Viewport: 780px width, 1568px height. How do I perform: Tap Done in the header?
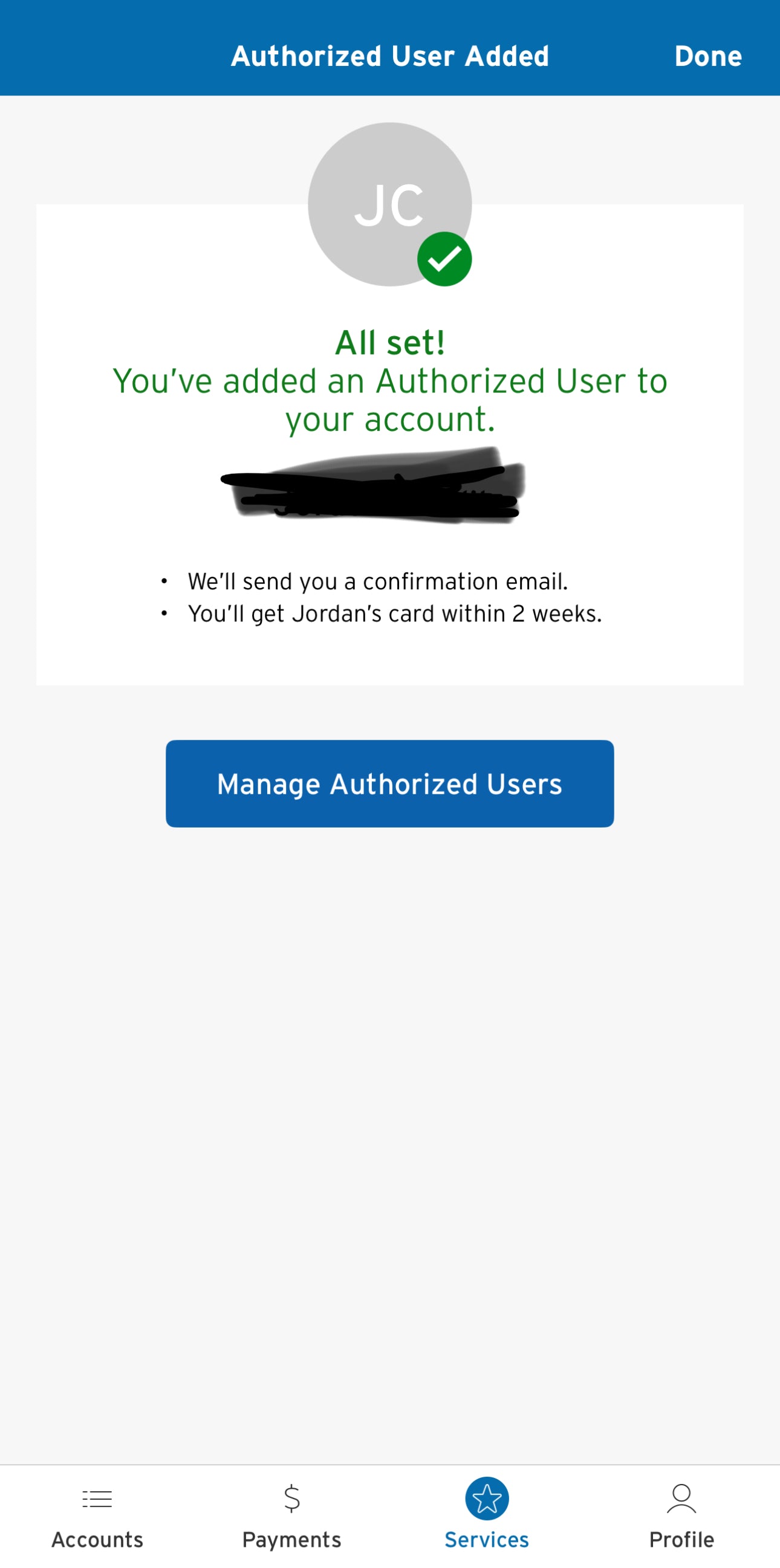(707, 56)
